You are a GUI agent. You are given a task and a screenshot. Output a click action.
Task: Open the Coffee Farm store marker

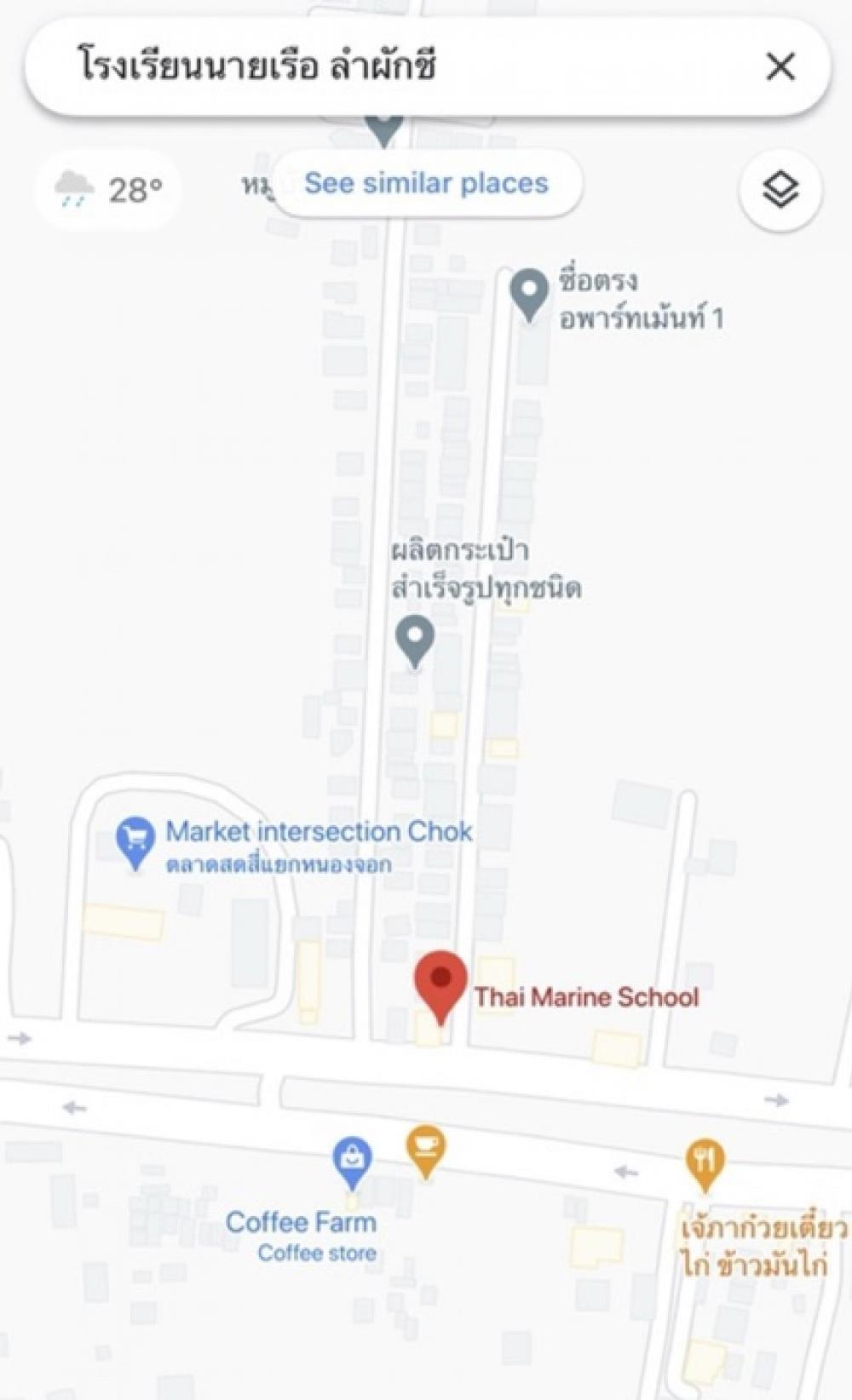tap(352, 1163)
